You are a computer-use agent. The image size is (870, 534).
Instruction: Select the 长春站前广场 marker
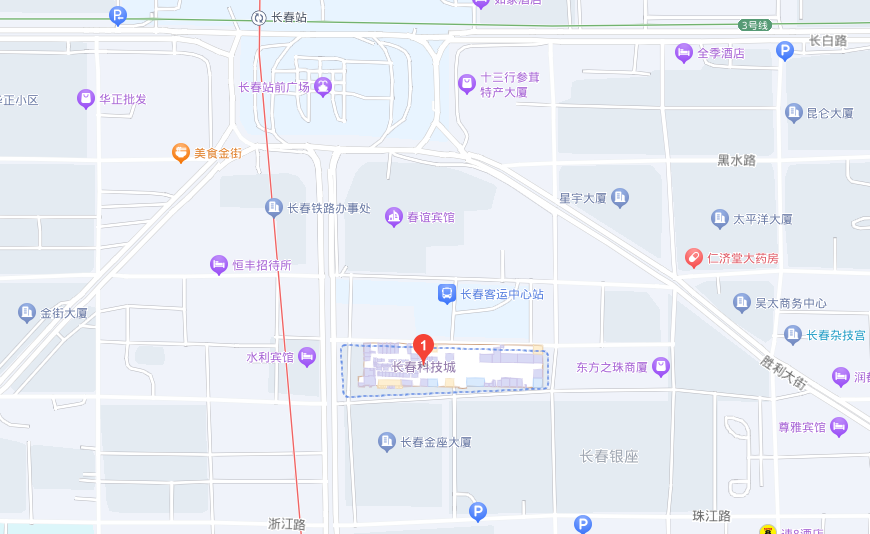point(323,88)
